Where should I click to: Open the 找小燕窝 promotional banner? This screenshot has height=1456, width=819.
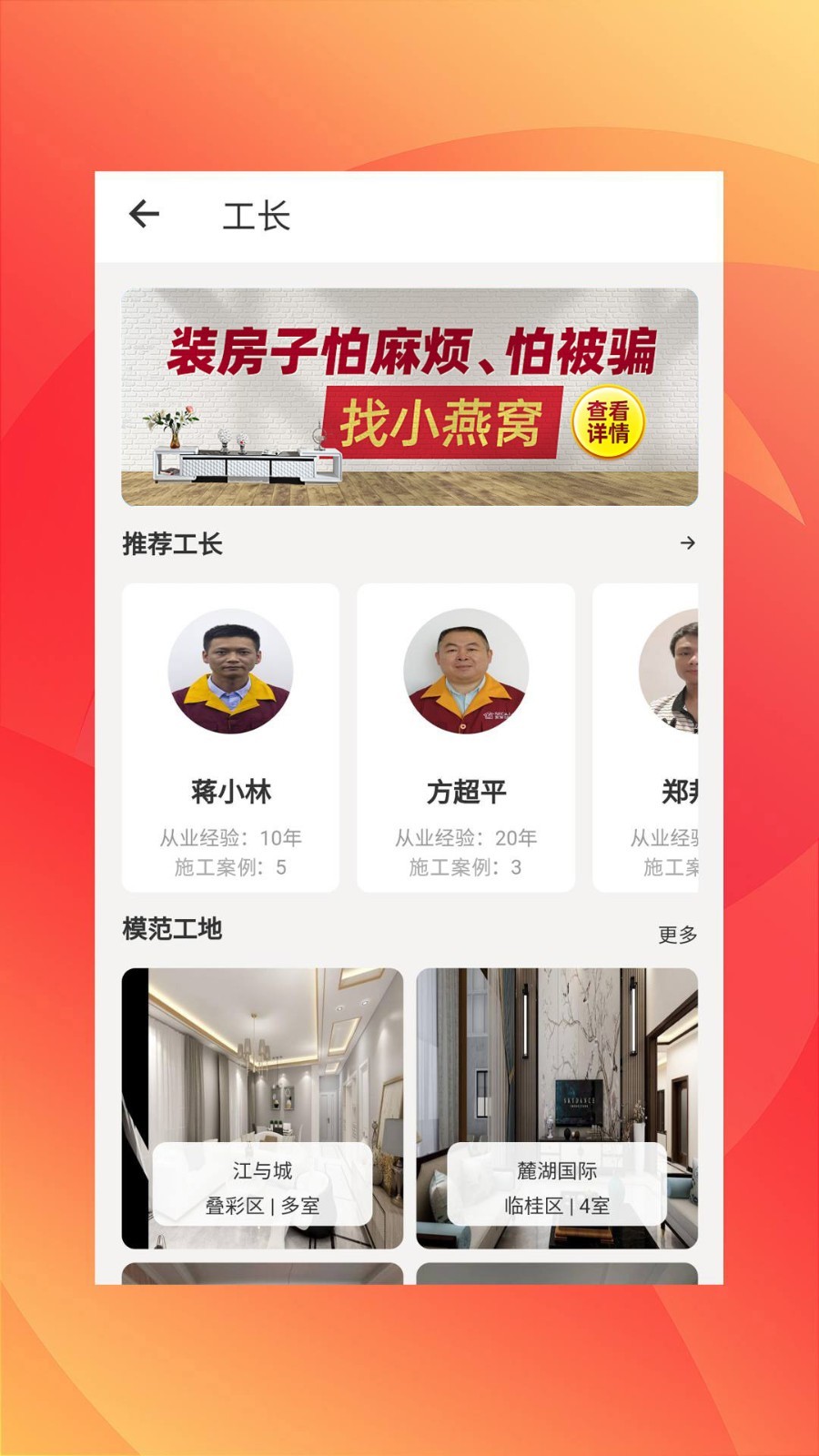[409, 397]
